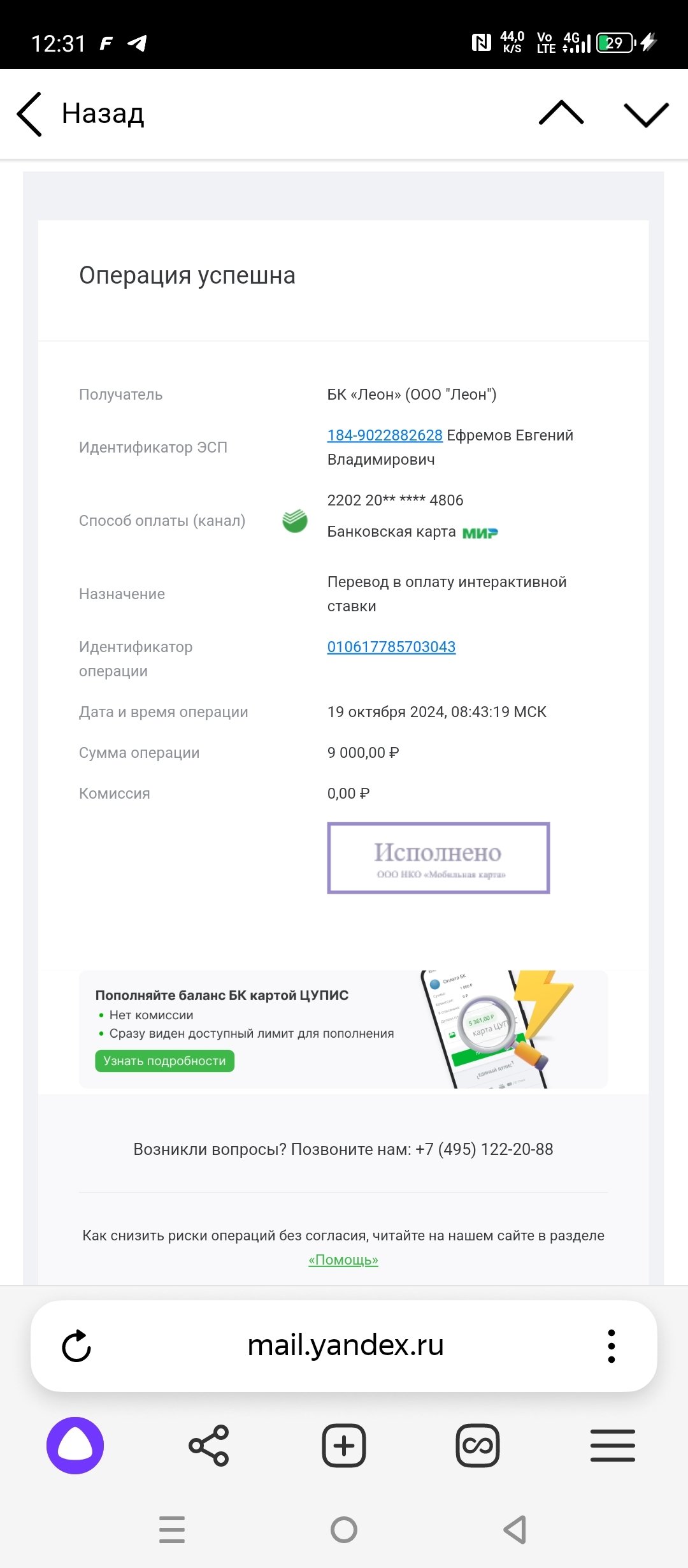Open a new tab with plus icon
The image size is (688, 1568).
344,1445
